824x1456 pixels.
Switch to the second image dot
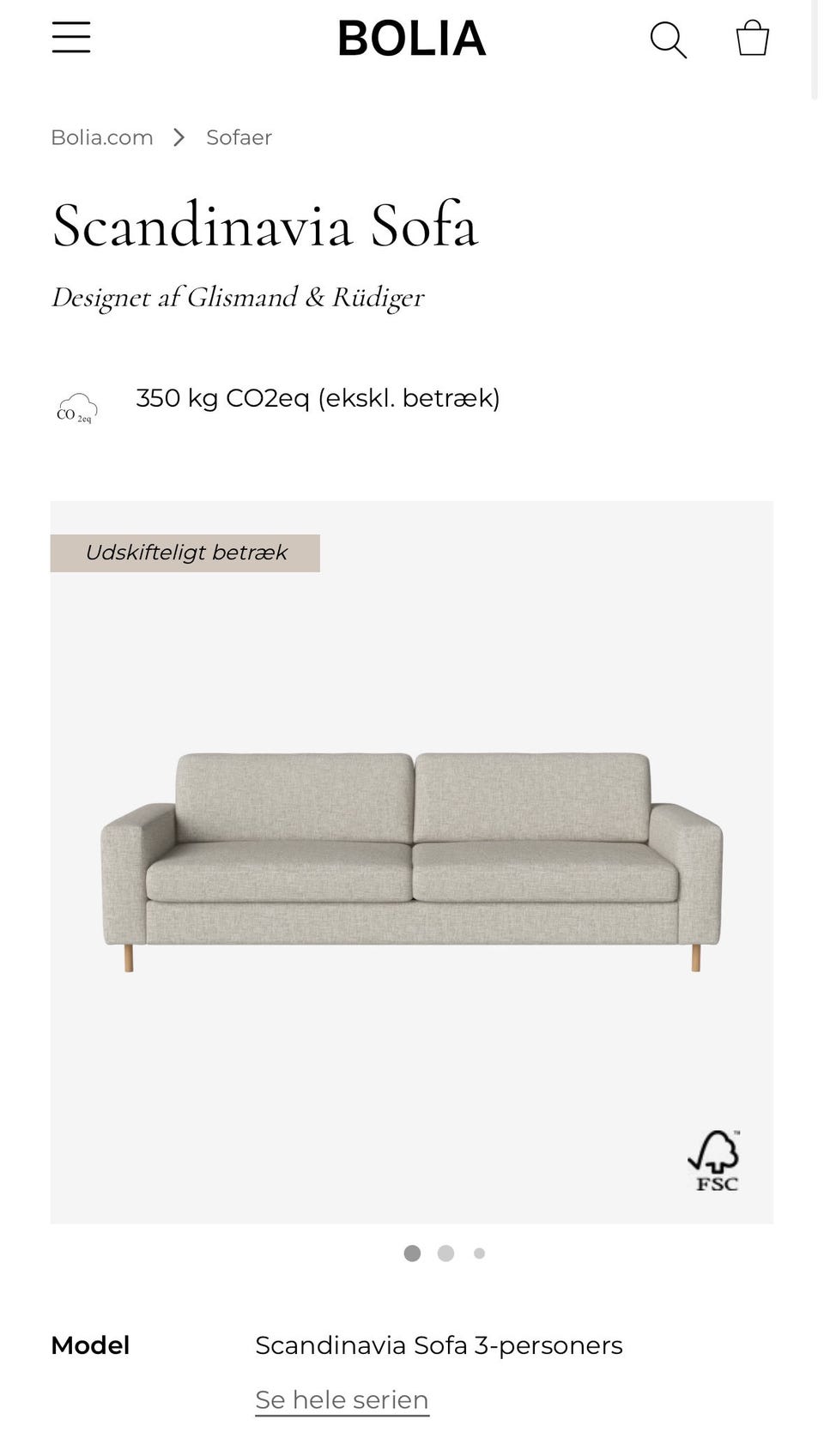click(446, 1254)
